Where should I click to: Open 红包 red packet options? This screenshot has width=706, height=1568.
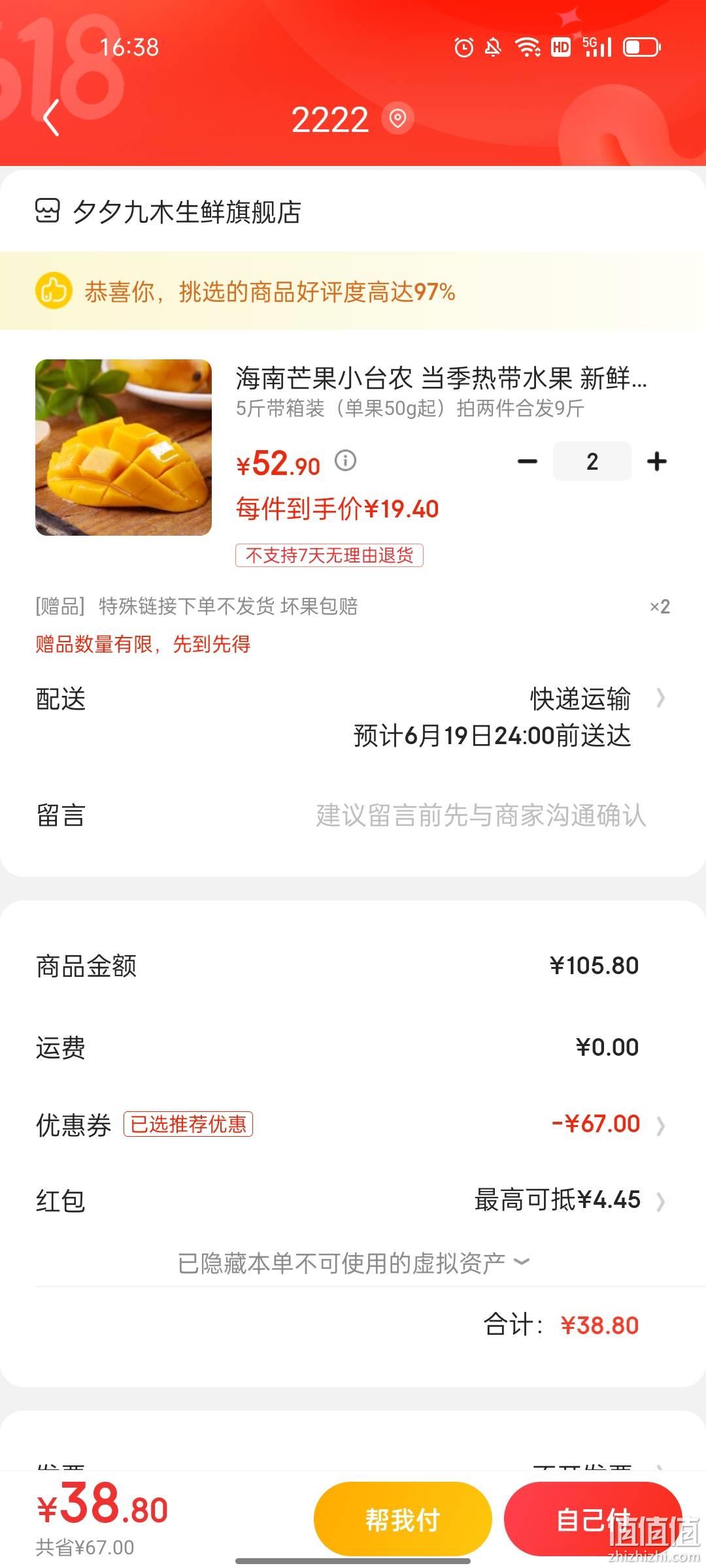click(353, 1200)
